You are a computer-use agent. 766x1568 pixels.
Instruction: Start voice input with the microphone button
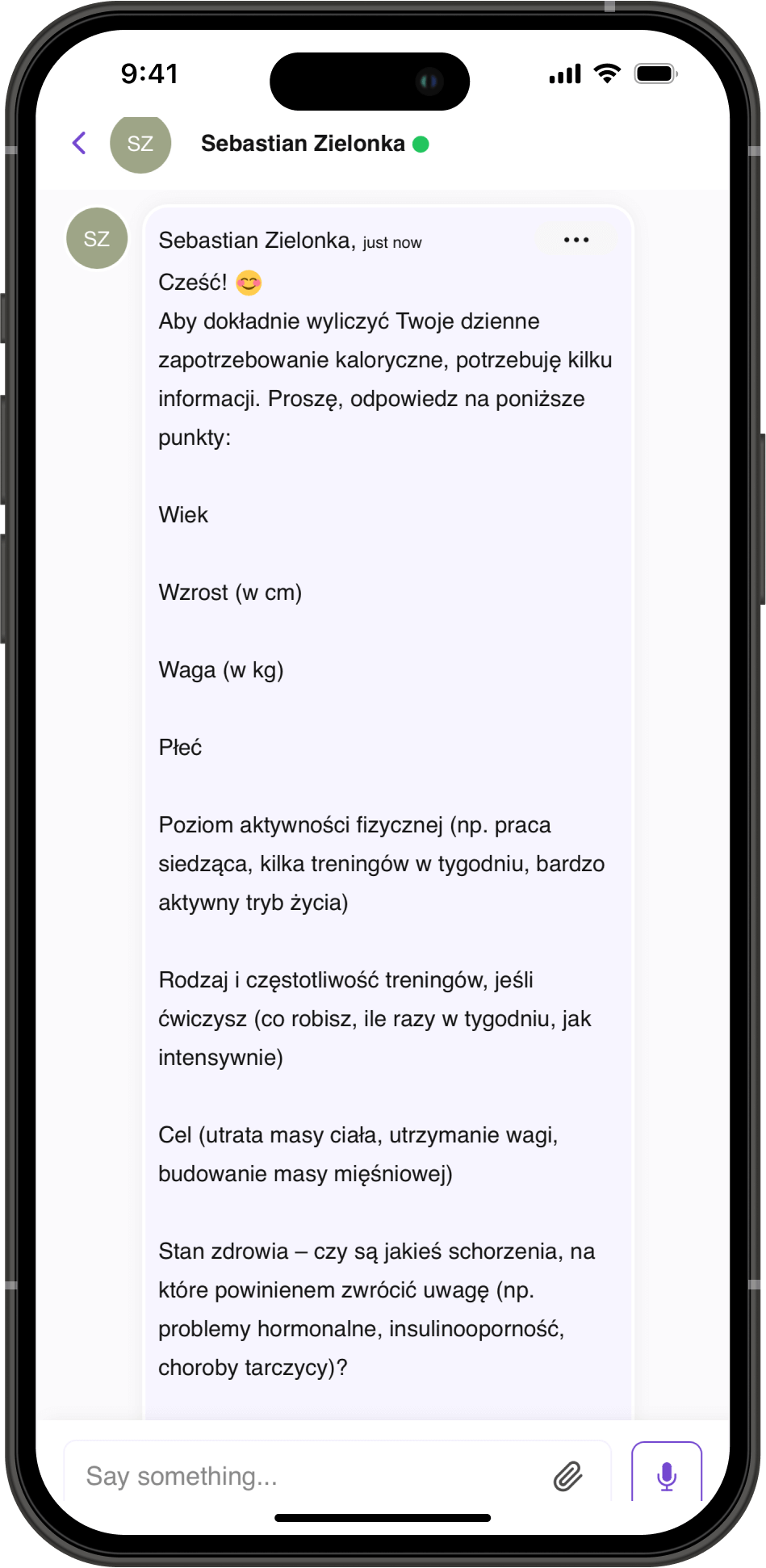point(666,1475)
